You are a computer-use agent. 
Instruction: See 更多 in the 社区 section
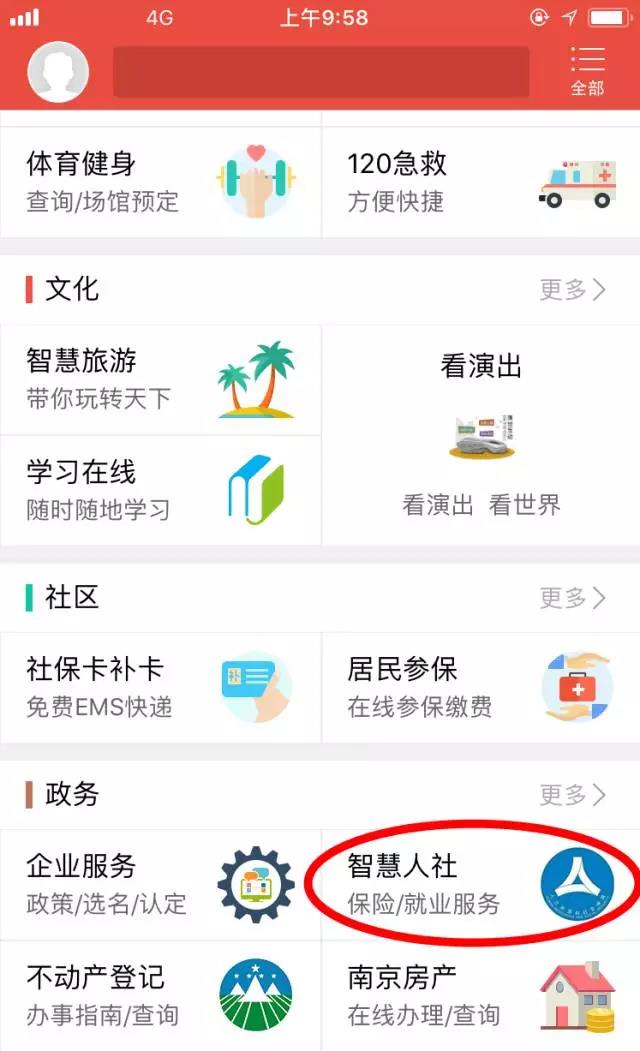[573, 597]
